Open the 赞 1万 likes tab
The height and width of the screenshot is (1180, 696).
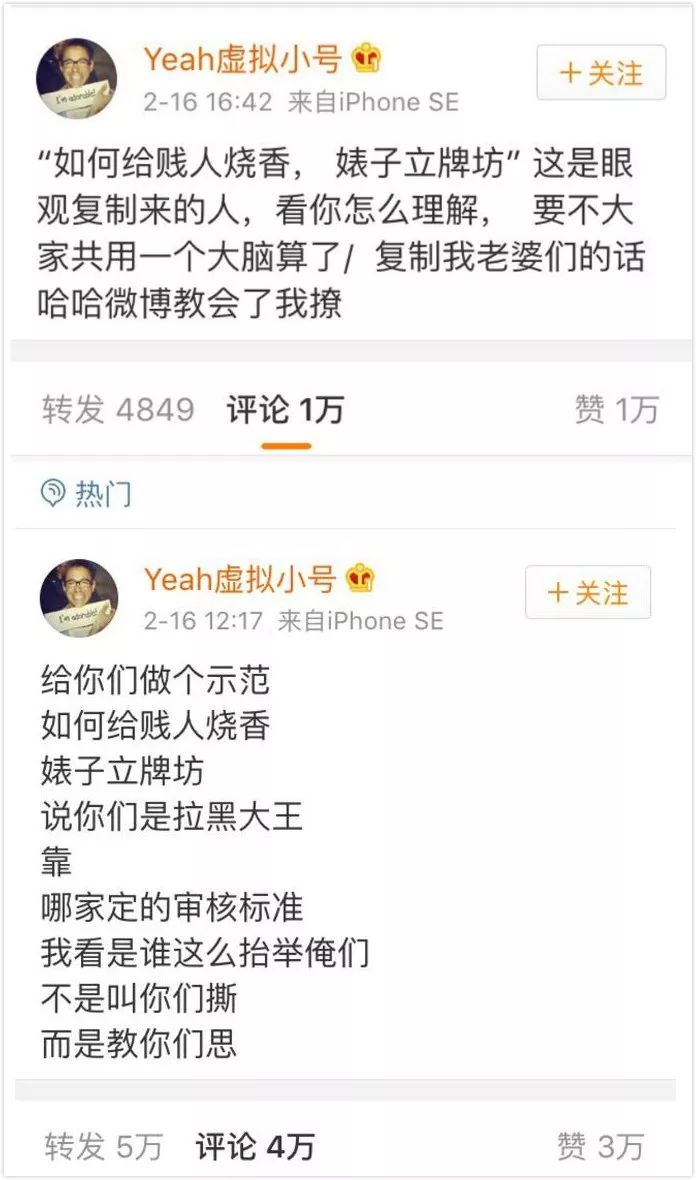[616, 409]
